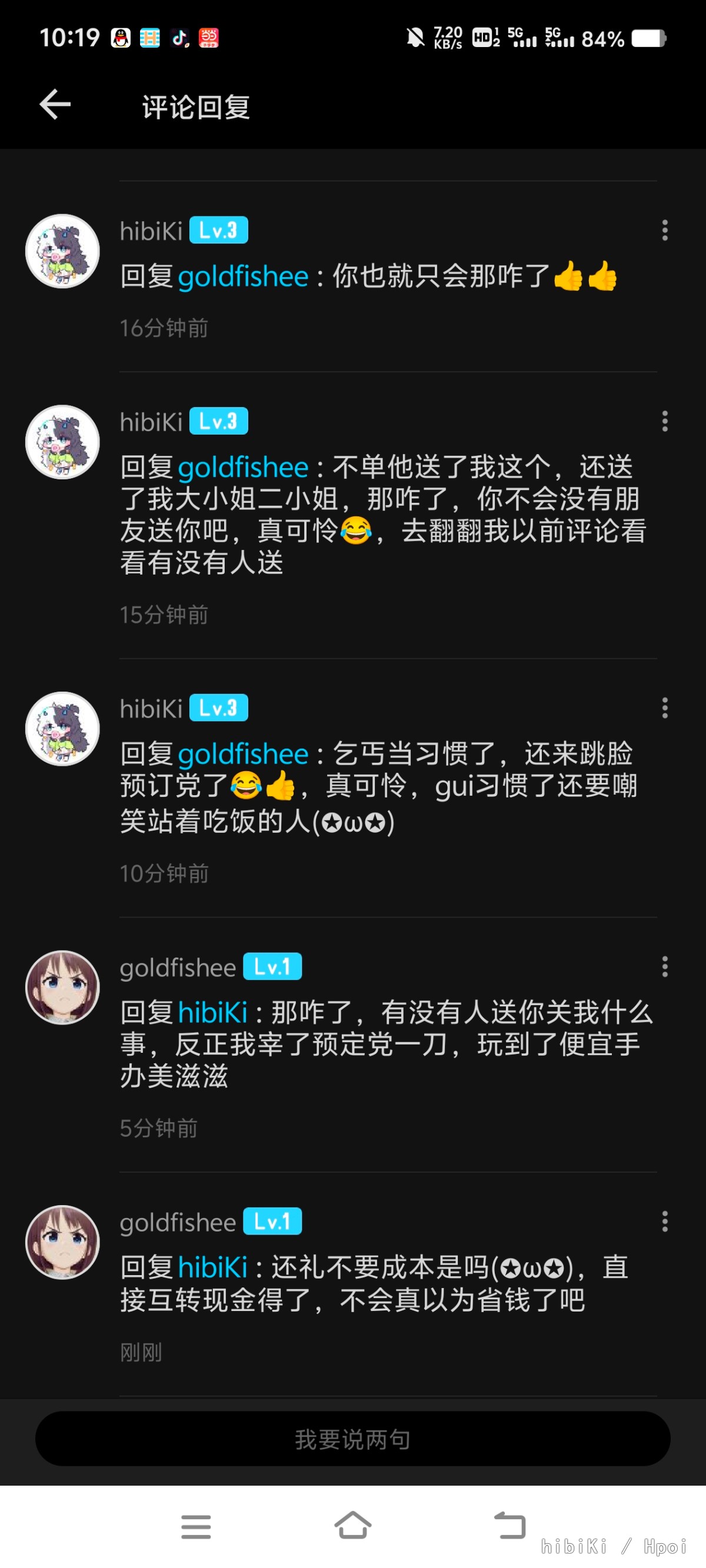Open the system recent apps menu

tap(196, 1527)
